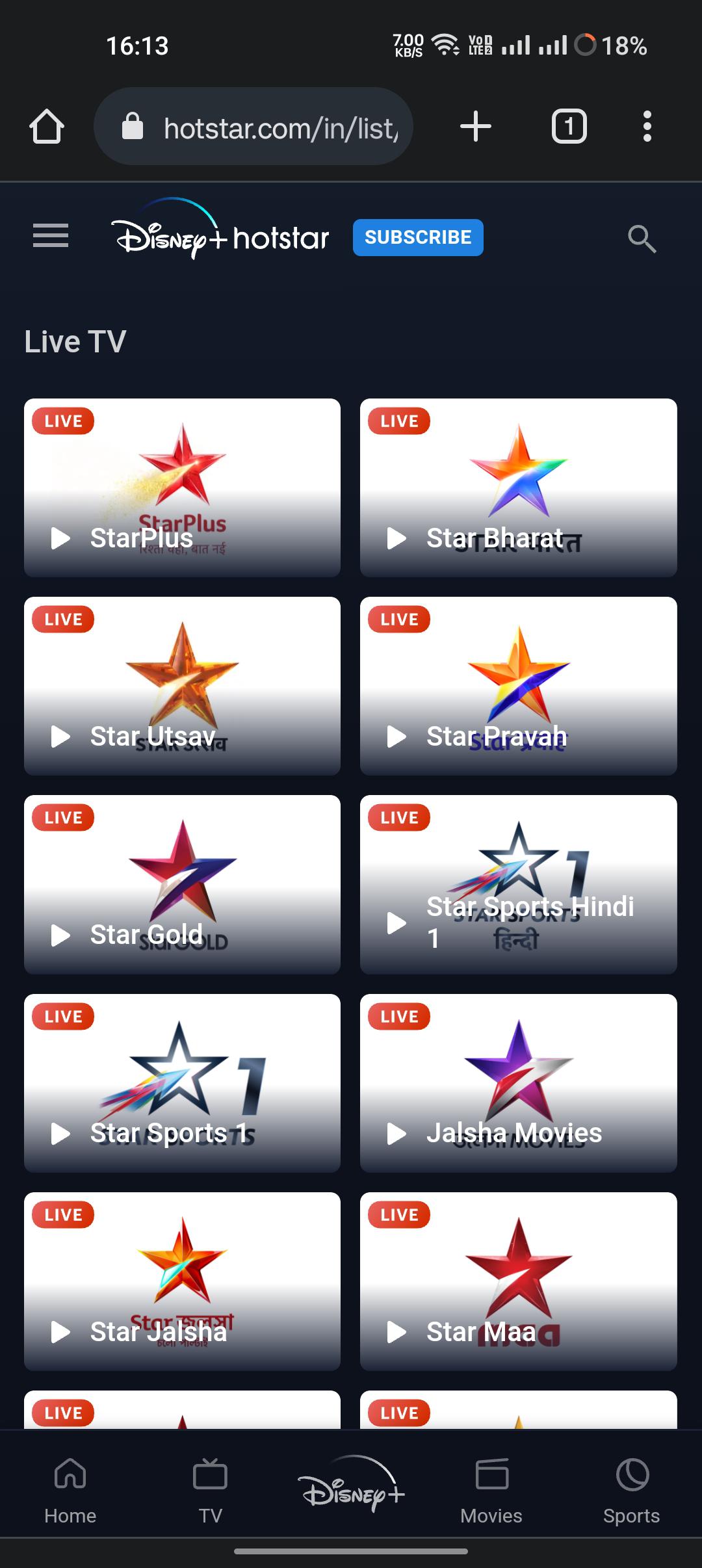Watch Star Maa live
702x1568 pixels.
coord(519,1281)
